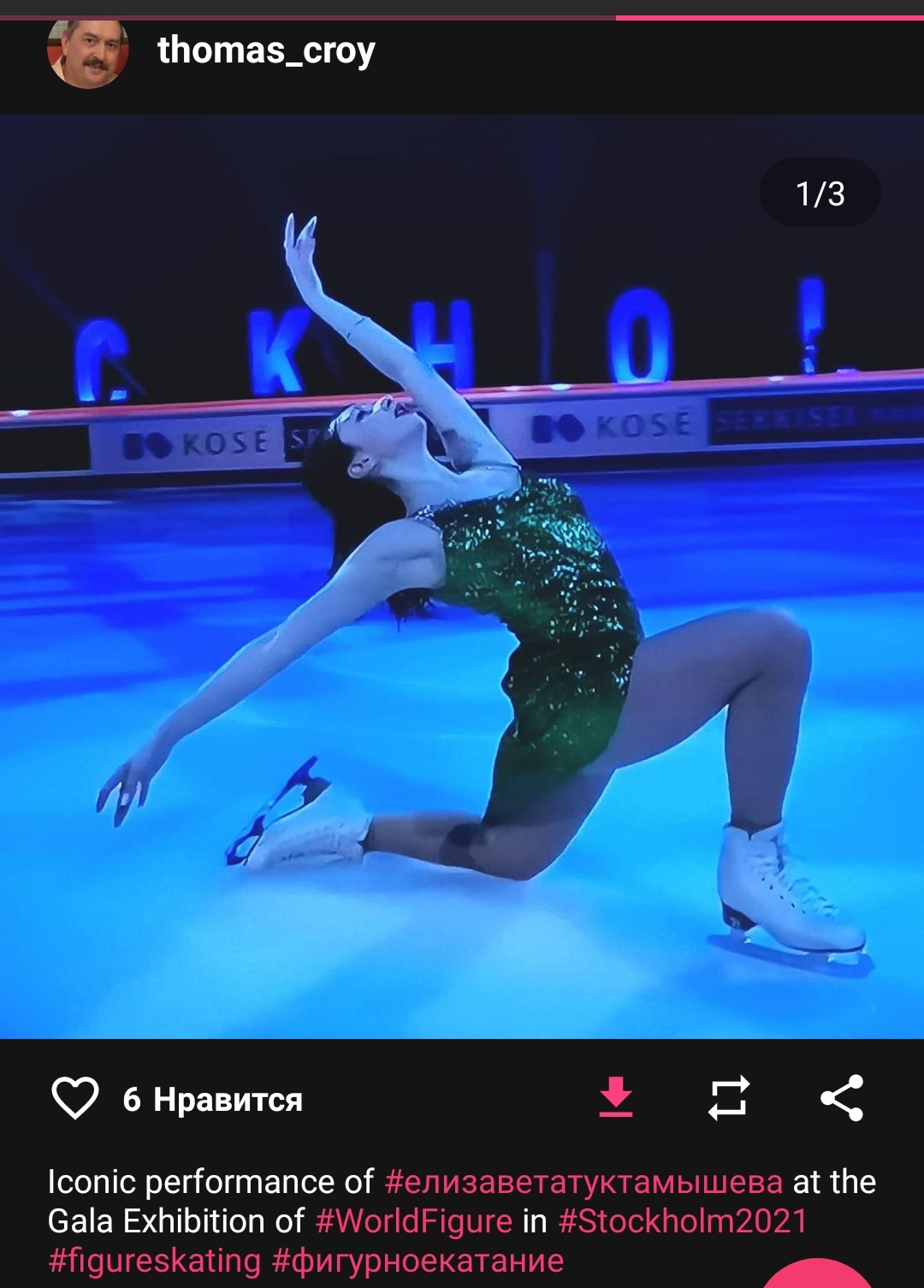Open hashtag #елизаветатуктамышева
The height and width of the screenshot is (1288, 924).
click(583, 1182)
